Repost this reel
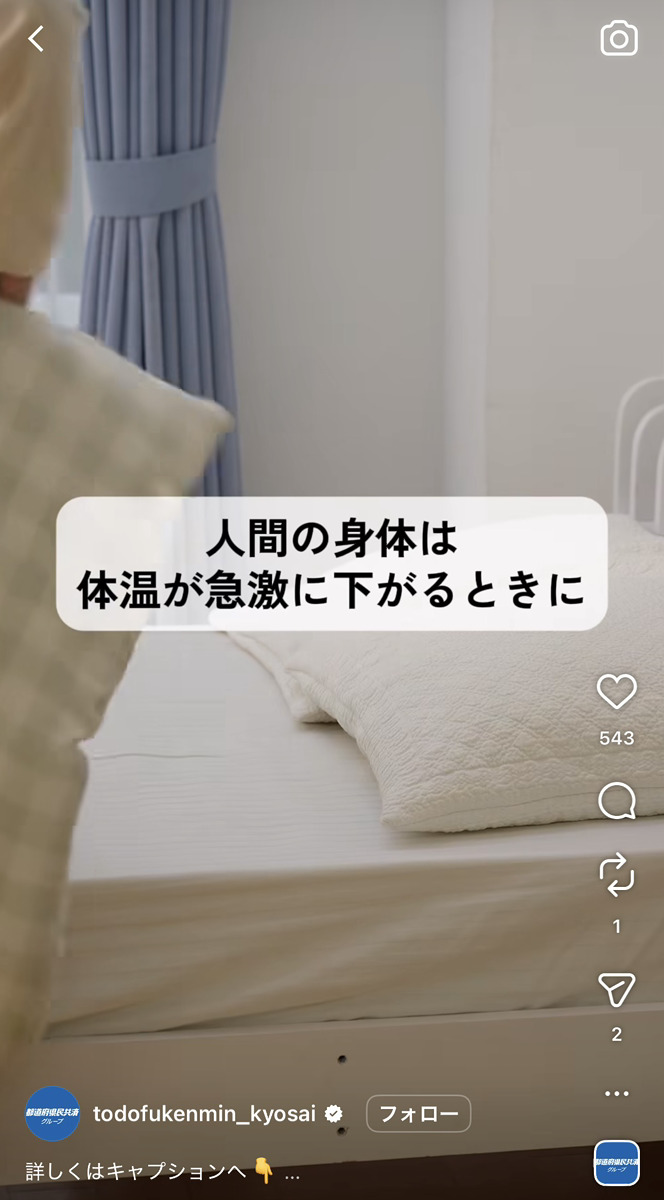664x1200 pixels. pyautogui.click(x=616, y=874)
